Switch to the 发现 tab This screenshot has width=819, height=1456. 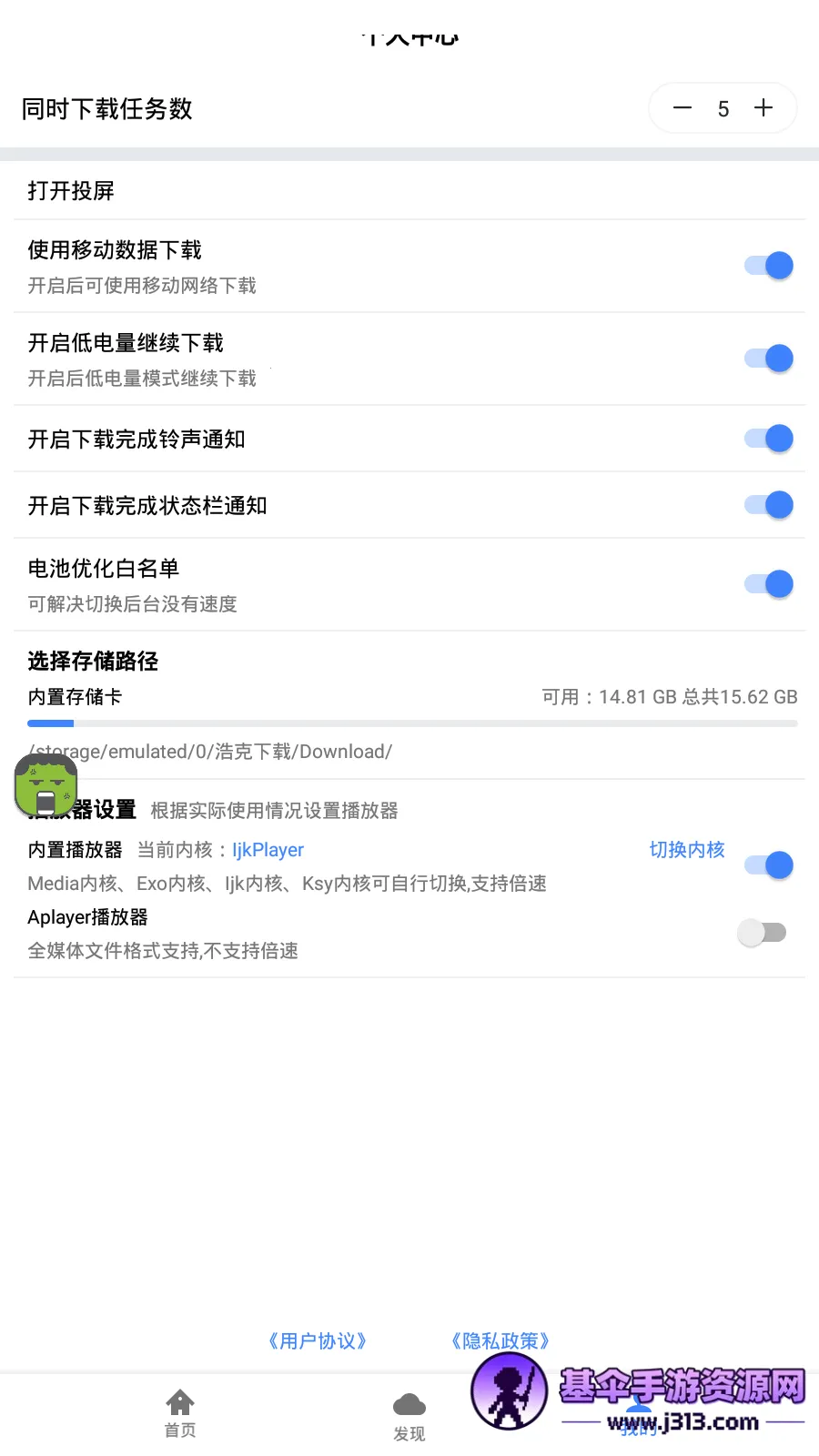409,1416
